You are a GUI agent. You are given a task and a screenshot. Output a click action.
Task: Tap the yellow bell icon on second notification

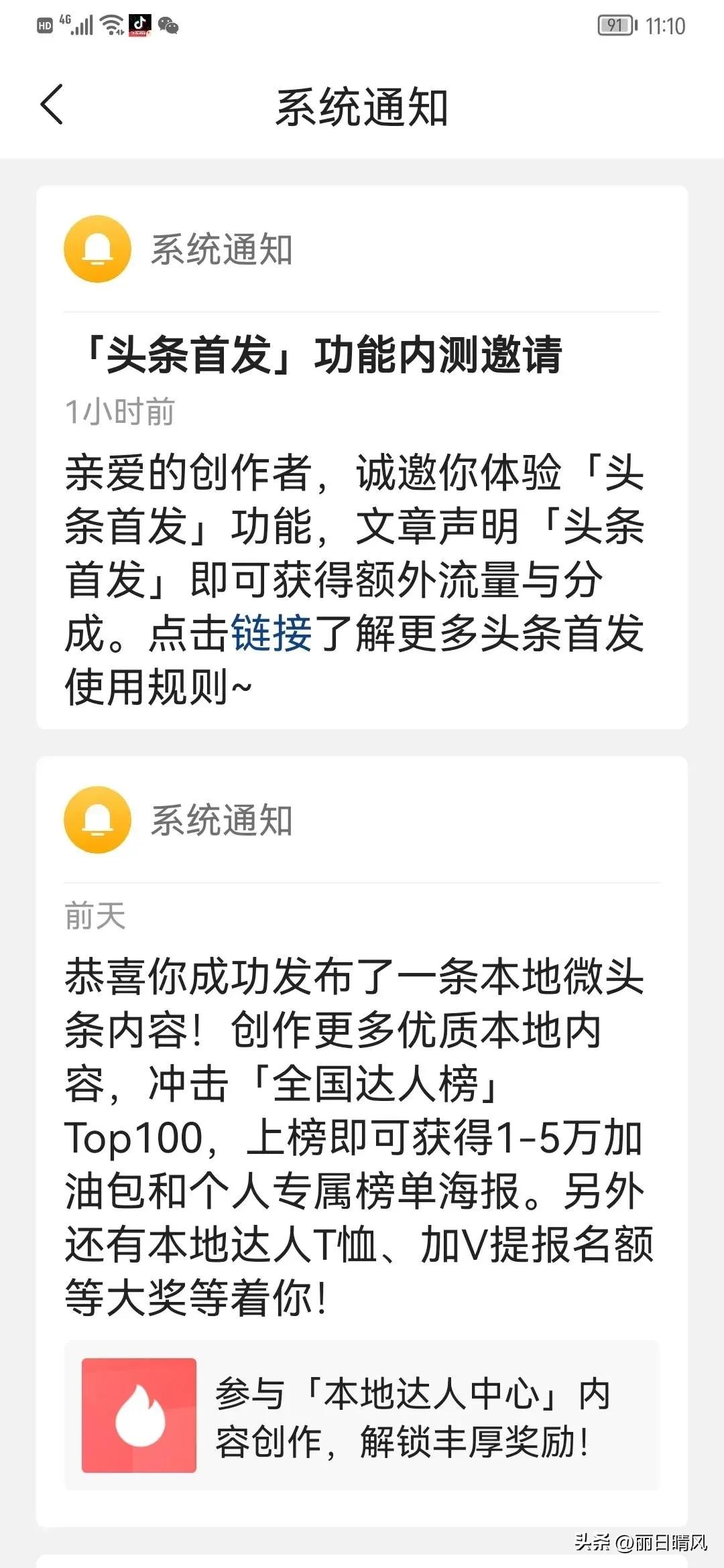click(97, 819)
